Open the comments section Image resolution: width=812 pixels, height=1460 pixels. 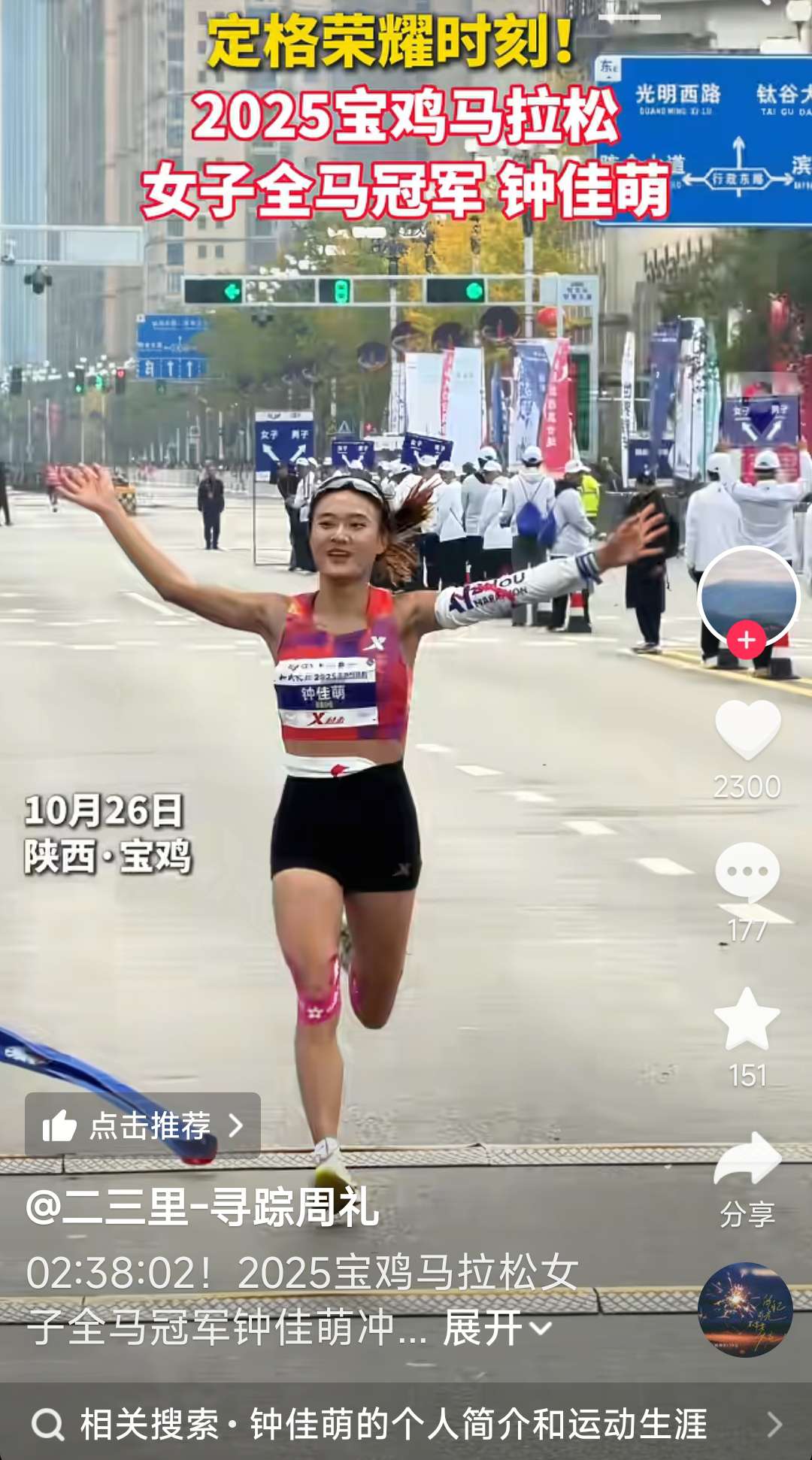tap(747, 872)
